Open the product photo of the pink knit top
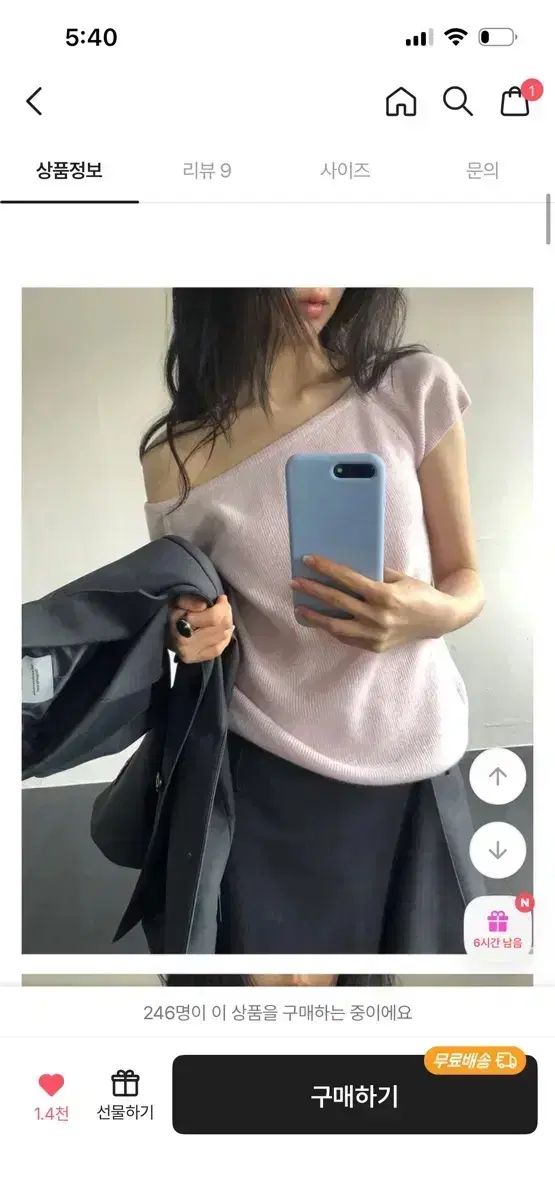The image size is (555, 1200). pos(277,620)
